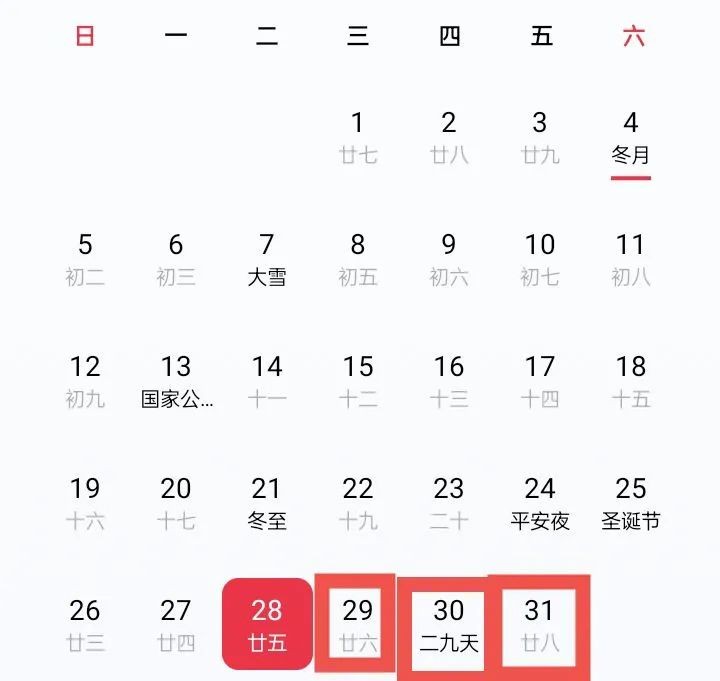Open date 13 labeled 国家公…
Viewport: 720px width, 681px height.
coord(176,381)
